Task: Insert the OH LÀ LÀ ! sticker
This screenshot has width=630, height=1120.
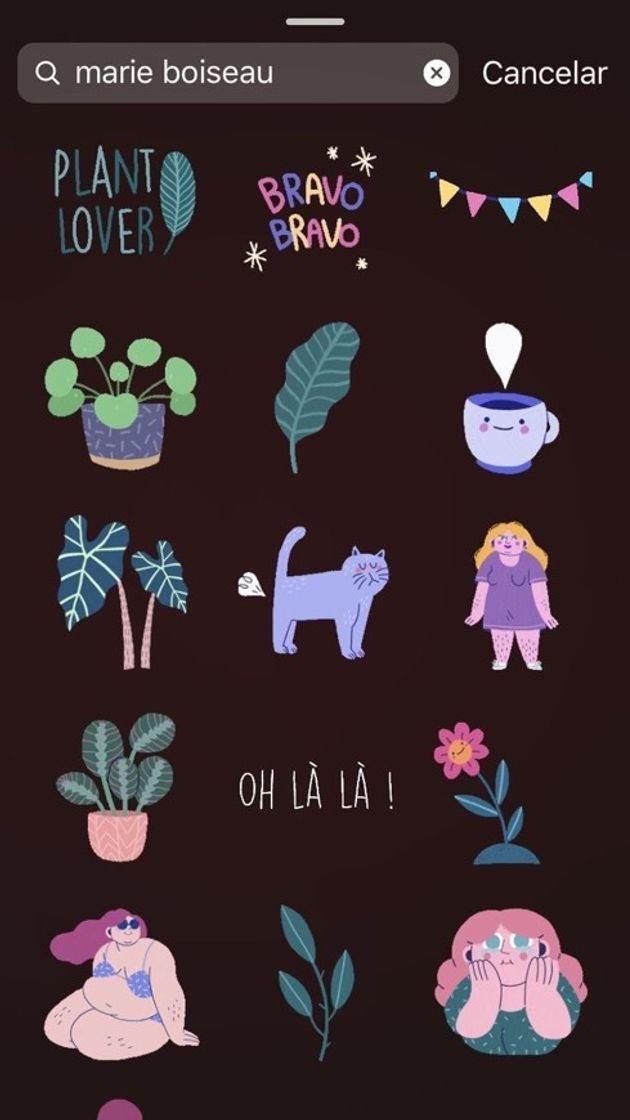Action: coord(316,790)
